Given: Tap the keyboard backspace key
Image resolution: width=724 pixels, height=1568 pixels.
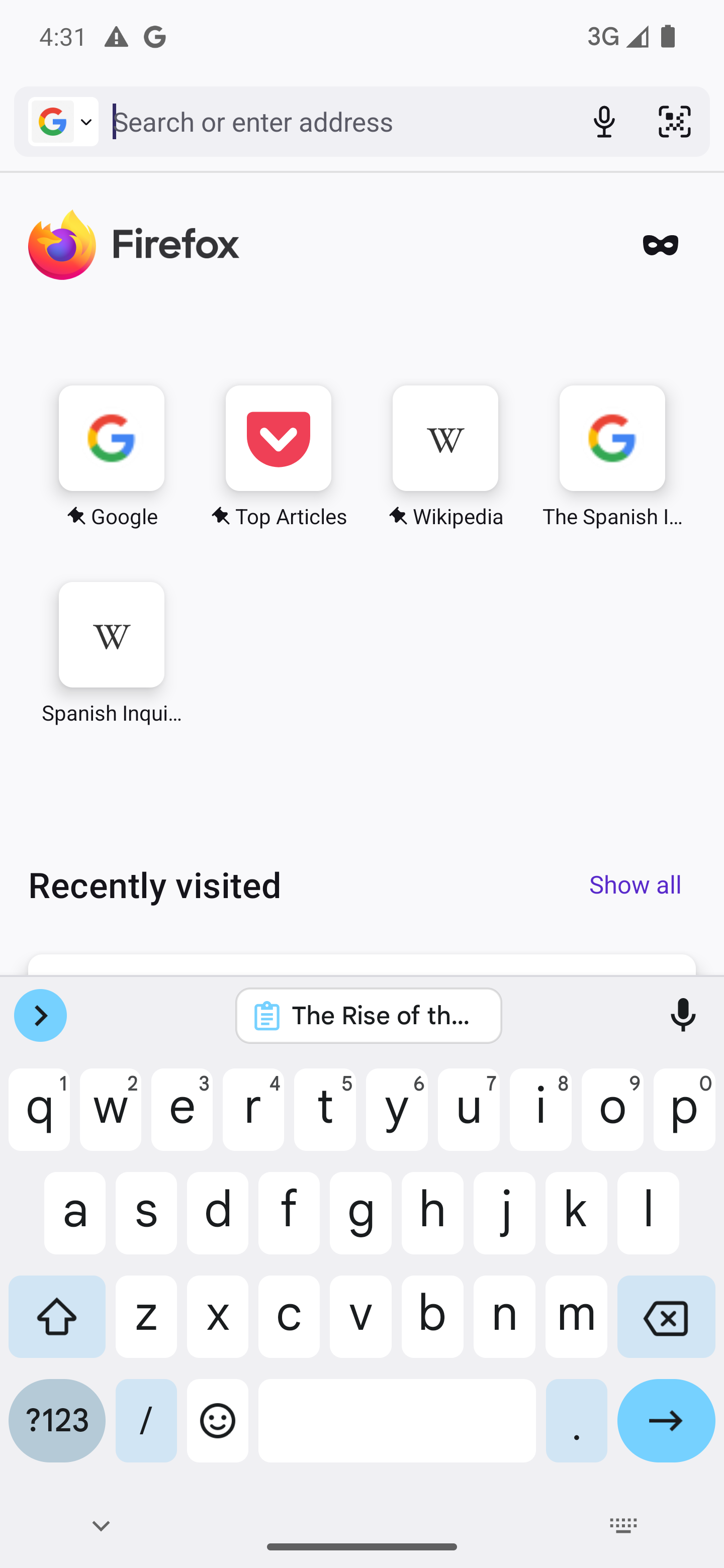Looking at the screenshot, I should click(666, 1316).
